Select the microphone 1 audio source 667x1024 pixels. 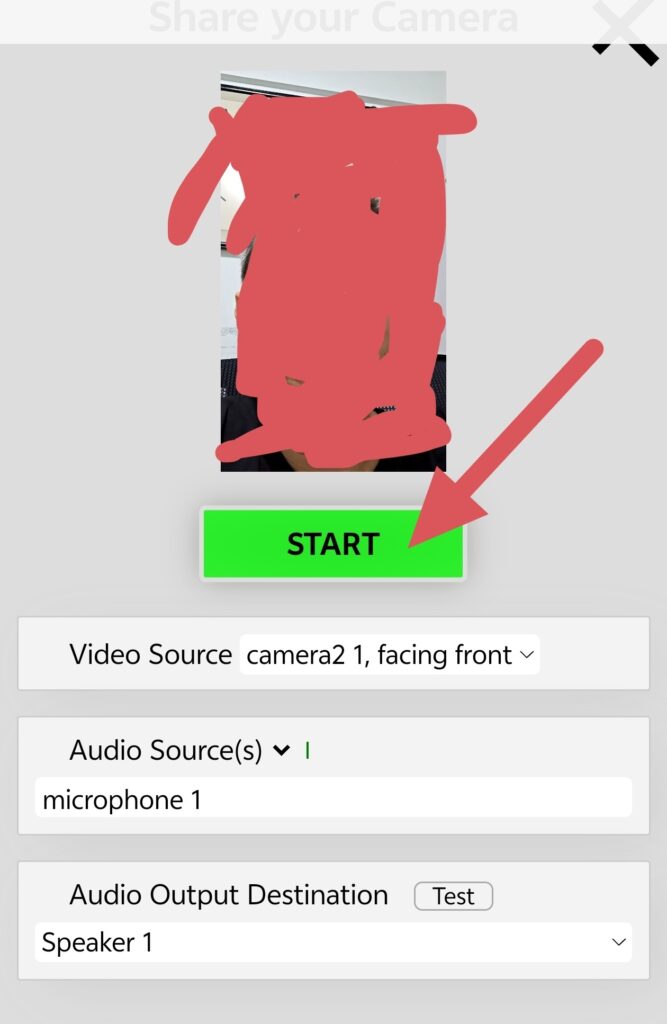(333, 800)
